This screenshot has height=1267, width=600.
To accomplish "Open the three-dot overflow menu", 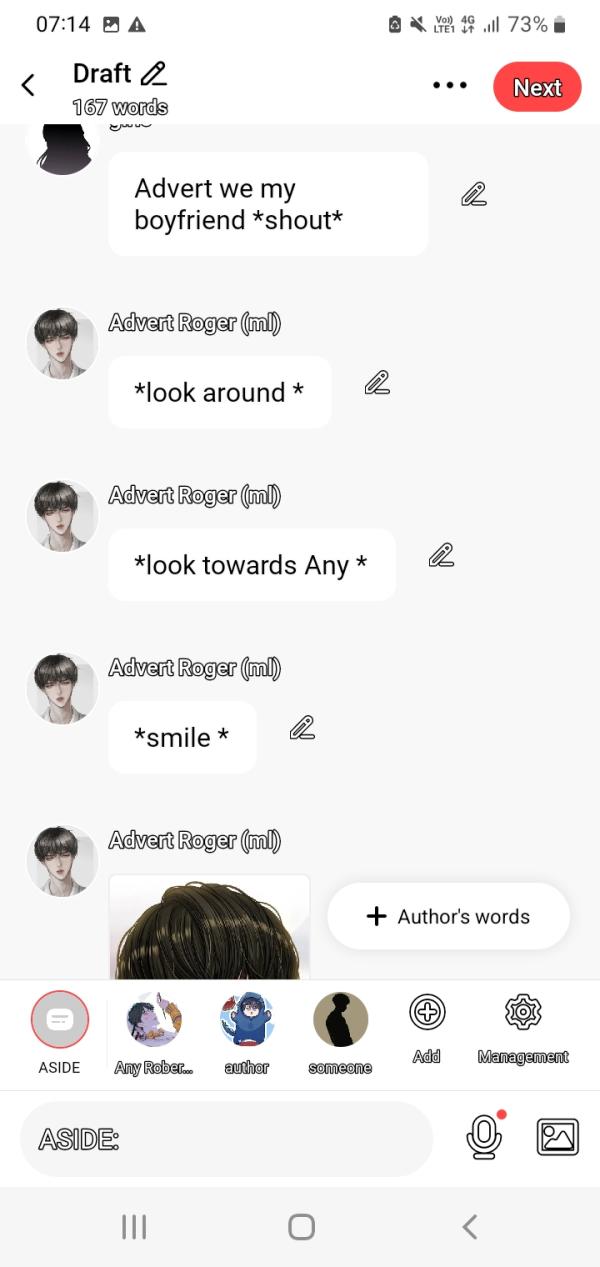I will click(449, 86).
